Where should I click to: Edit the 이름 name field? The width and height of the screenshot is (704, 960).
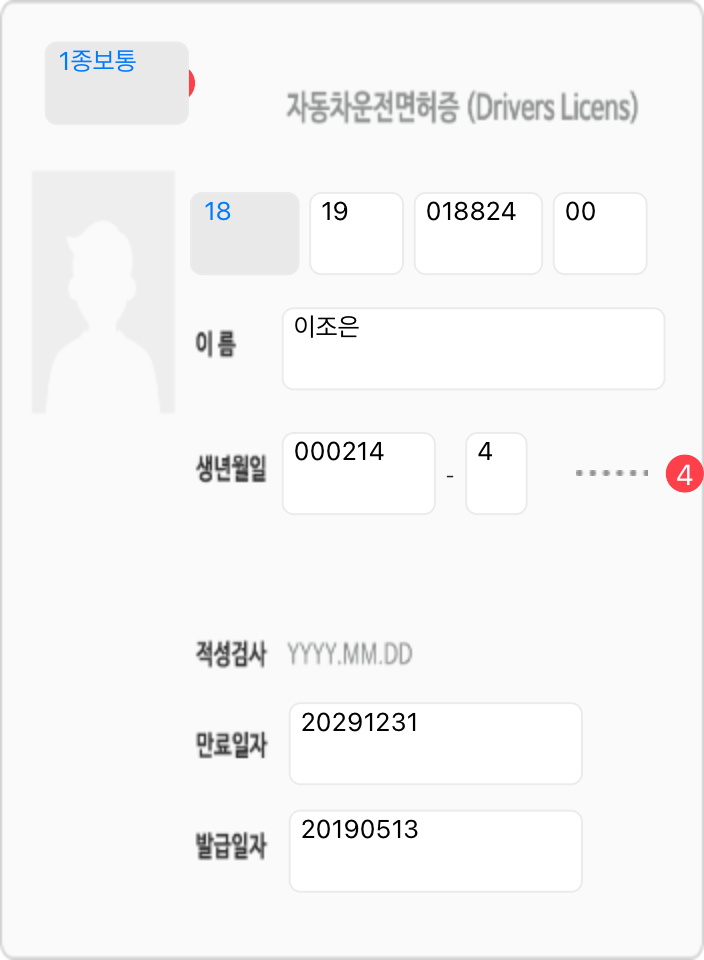[x=473, y=348]
